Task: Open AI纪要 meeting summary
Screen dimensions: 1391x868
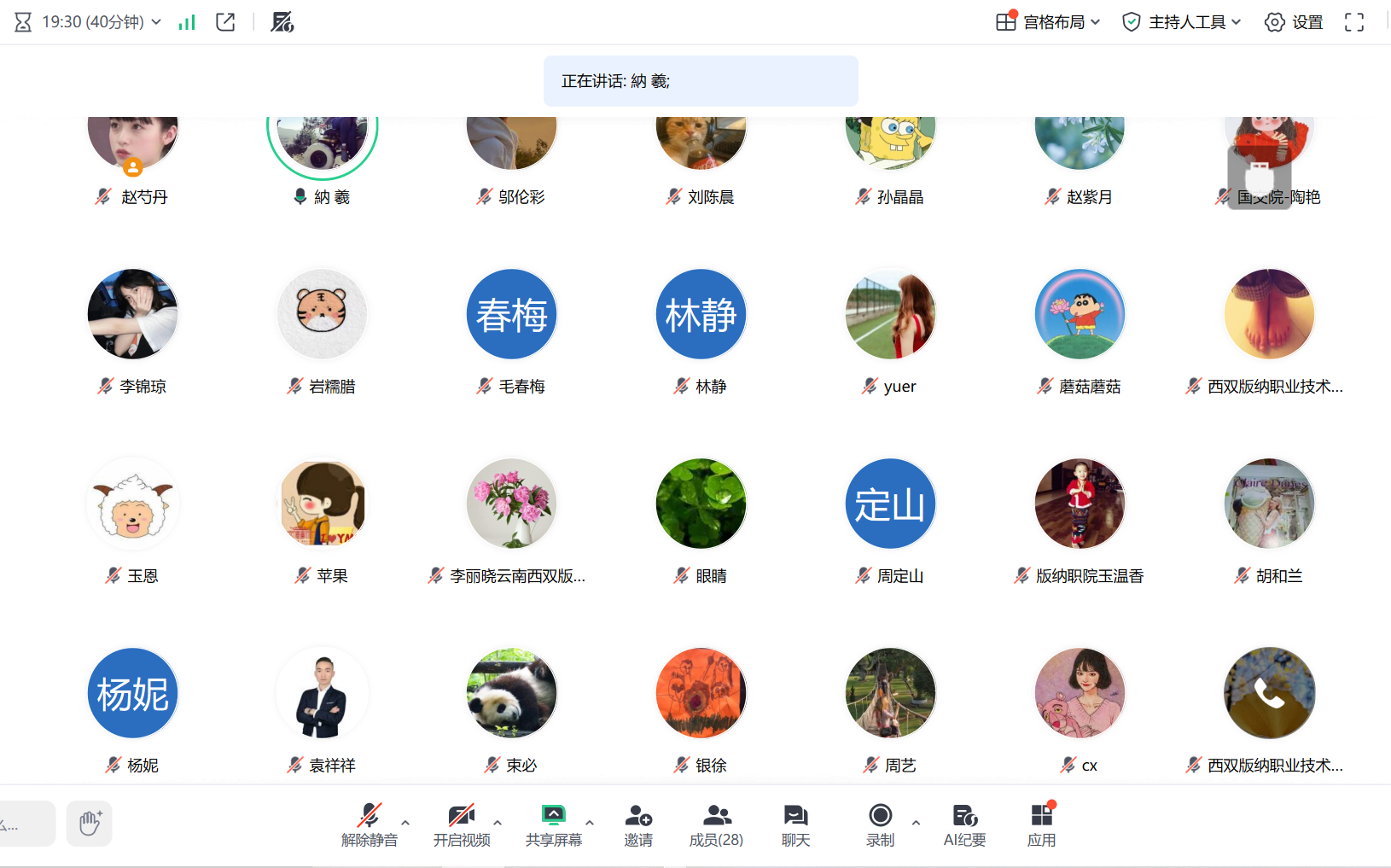Action: (x=964, y=824)
